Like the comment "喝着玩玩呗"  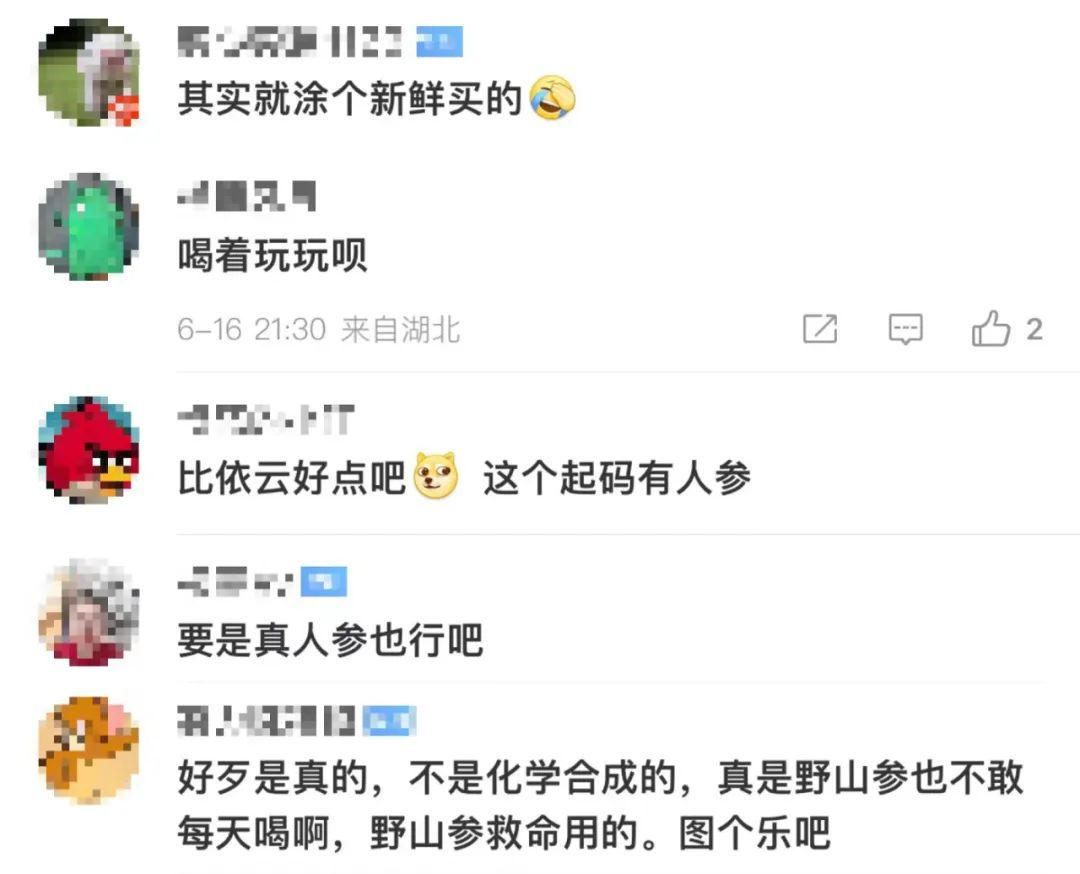pyautogui.click(x=991, y=328)
